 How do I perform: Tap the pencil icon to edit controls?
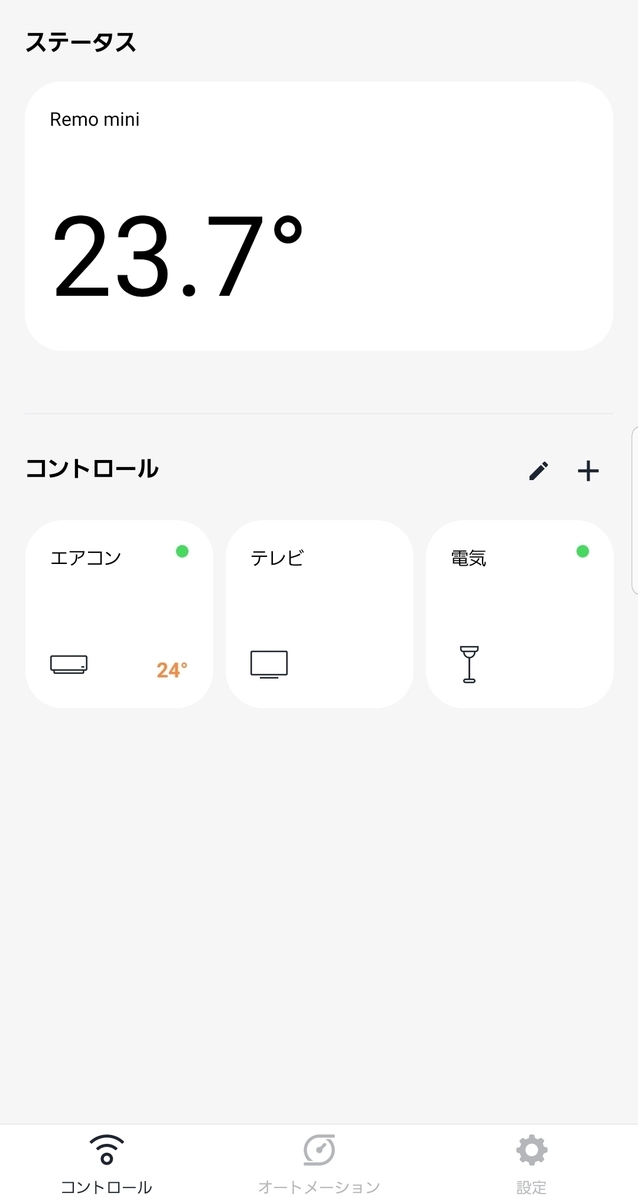pos(539,471)
